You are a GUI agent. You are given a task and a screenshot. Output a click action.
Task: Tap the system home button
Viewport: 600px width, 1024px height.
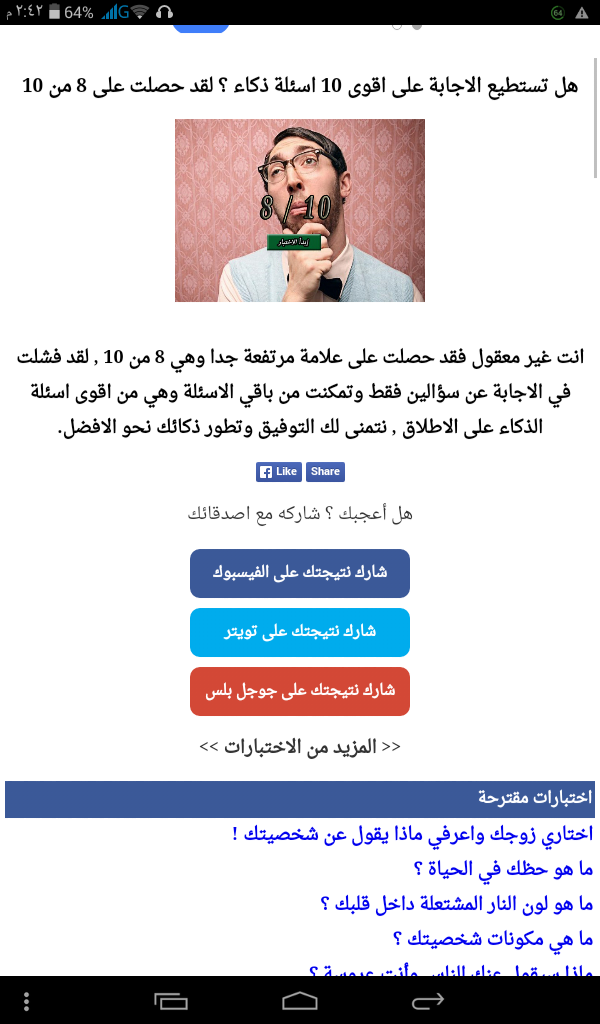[x=300, y=1000]
